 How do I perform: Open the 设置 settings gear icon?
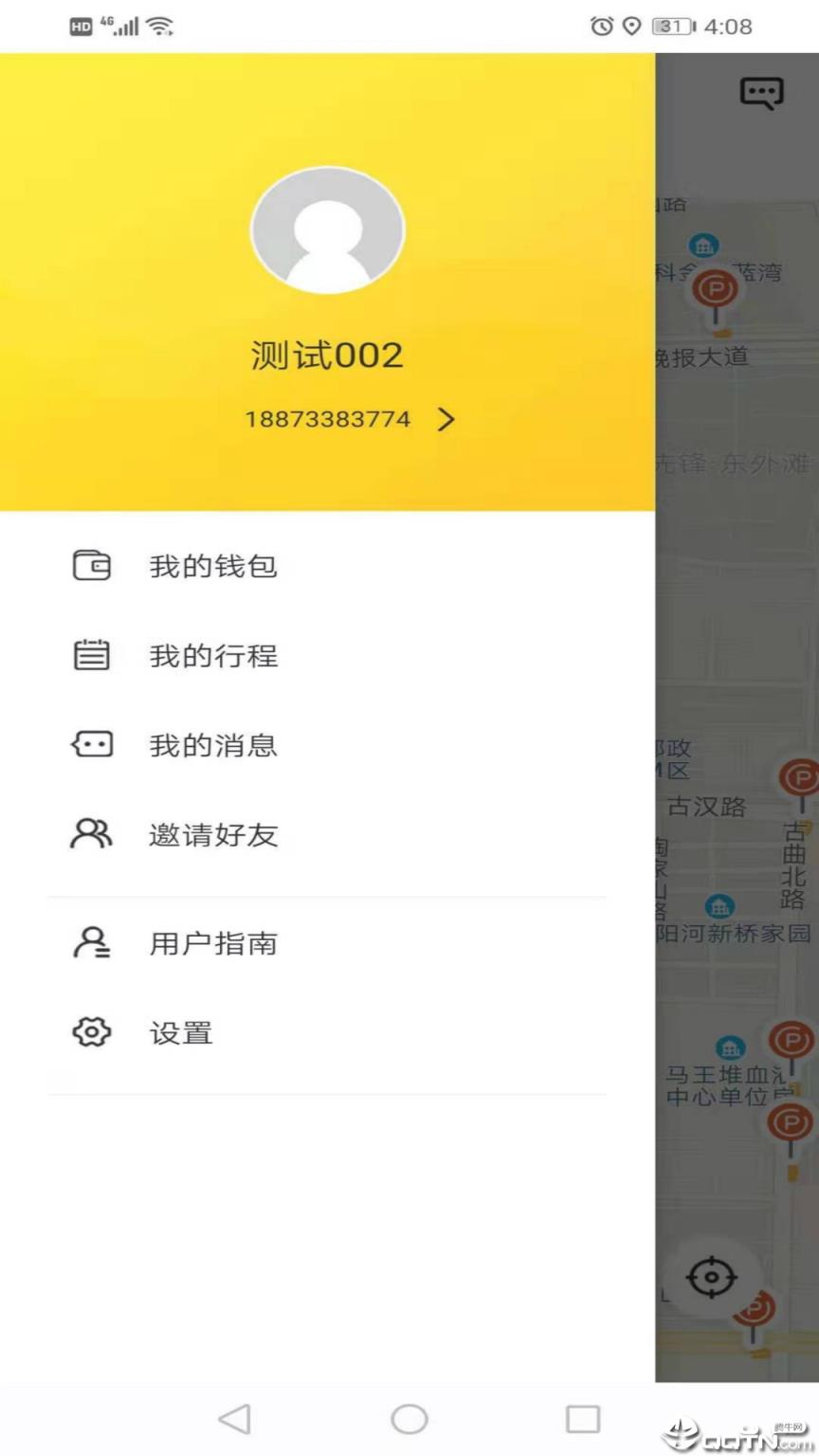[x=91, y=1032]
